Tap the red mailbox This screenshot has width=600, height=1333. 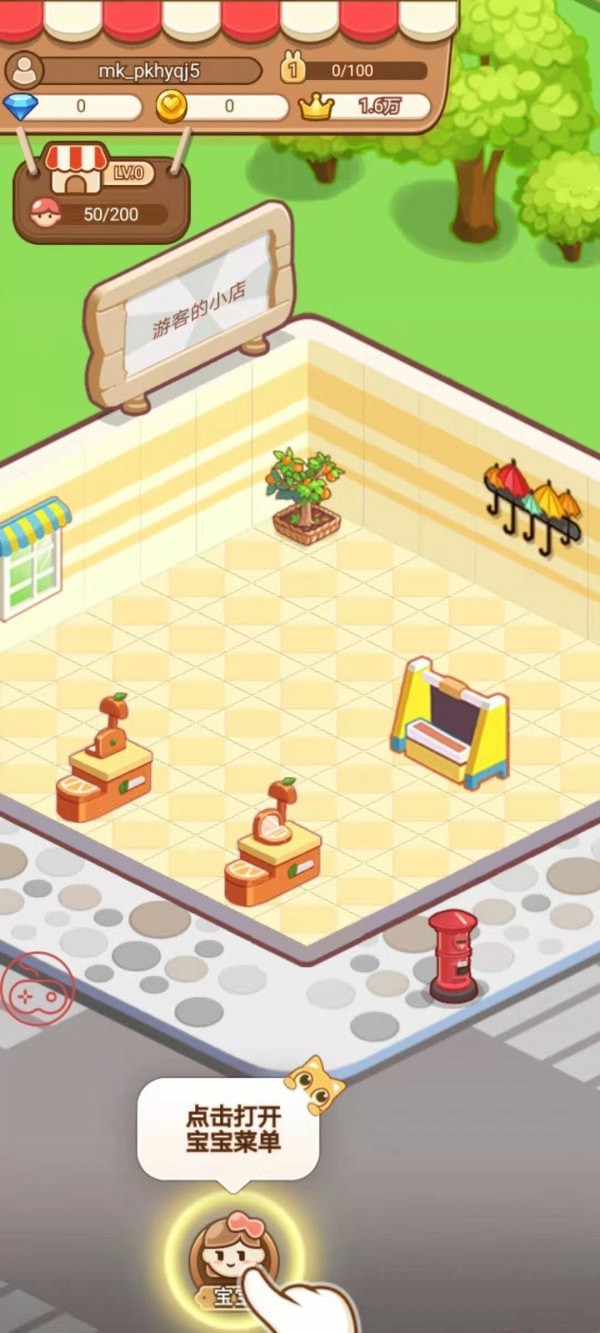tap(453, 955)
